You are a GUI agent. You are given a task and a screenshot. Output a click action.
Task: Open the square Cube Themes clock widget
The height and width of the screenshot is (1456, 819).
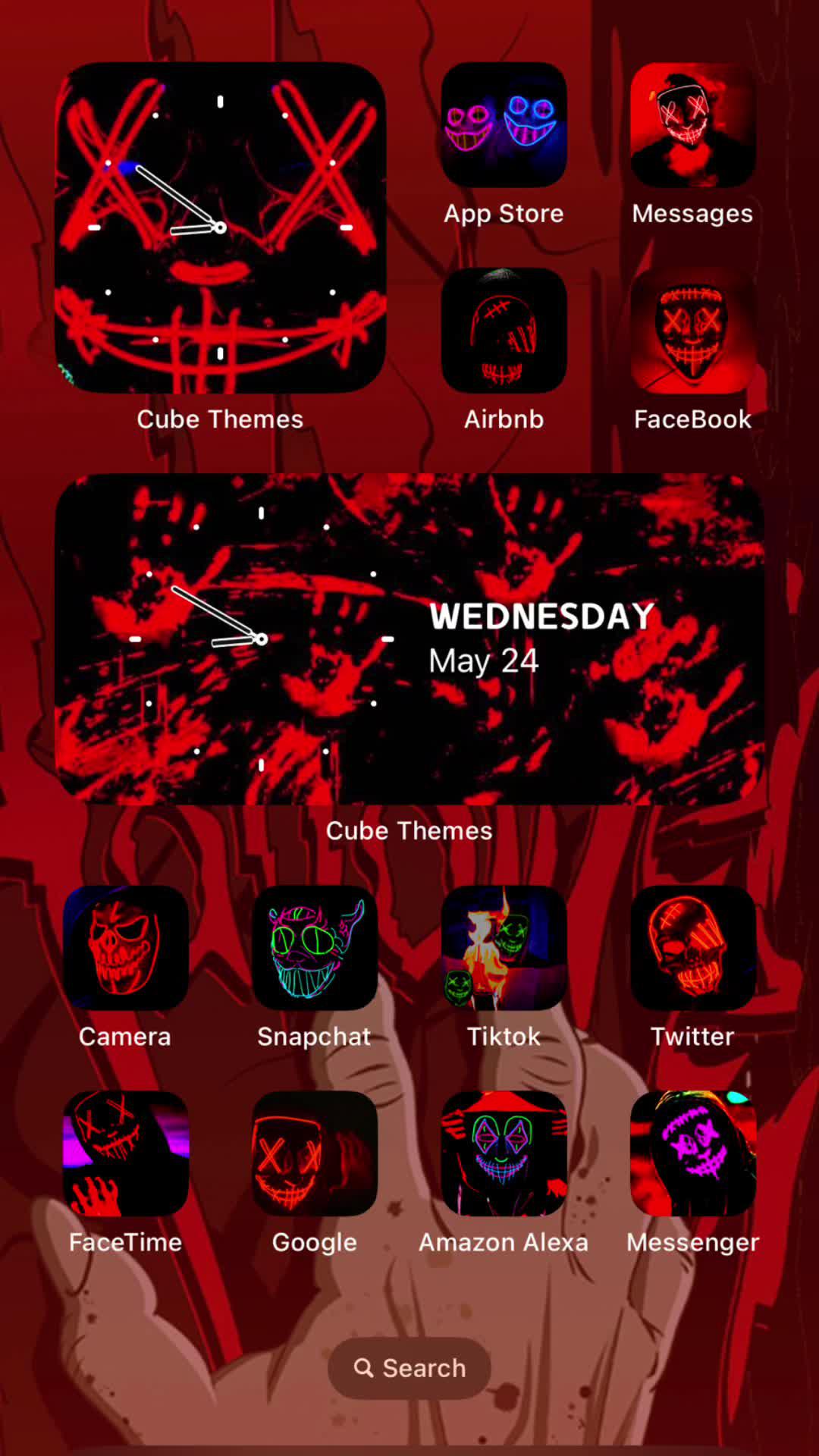[x=220, y=227]
